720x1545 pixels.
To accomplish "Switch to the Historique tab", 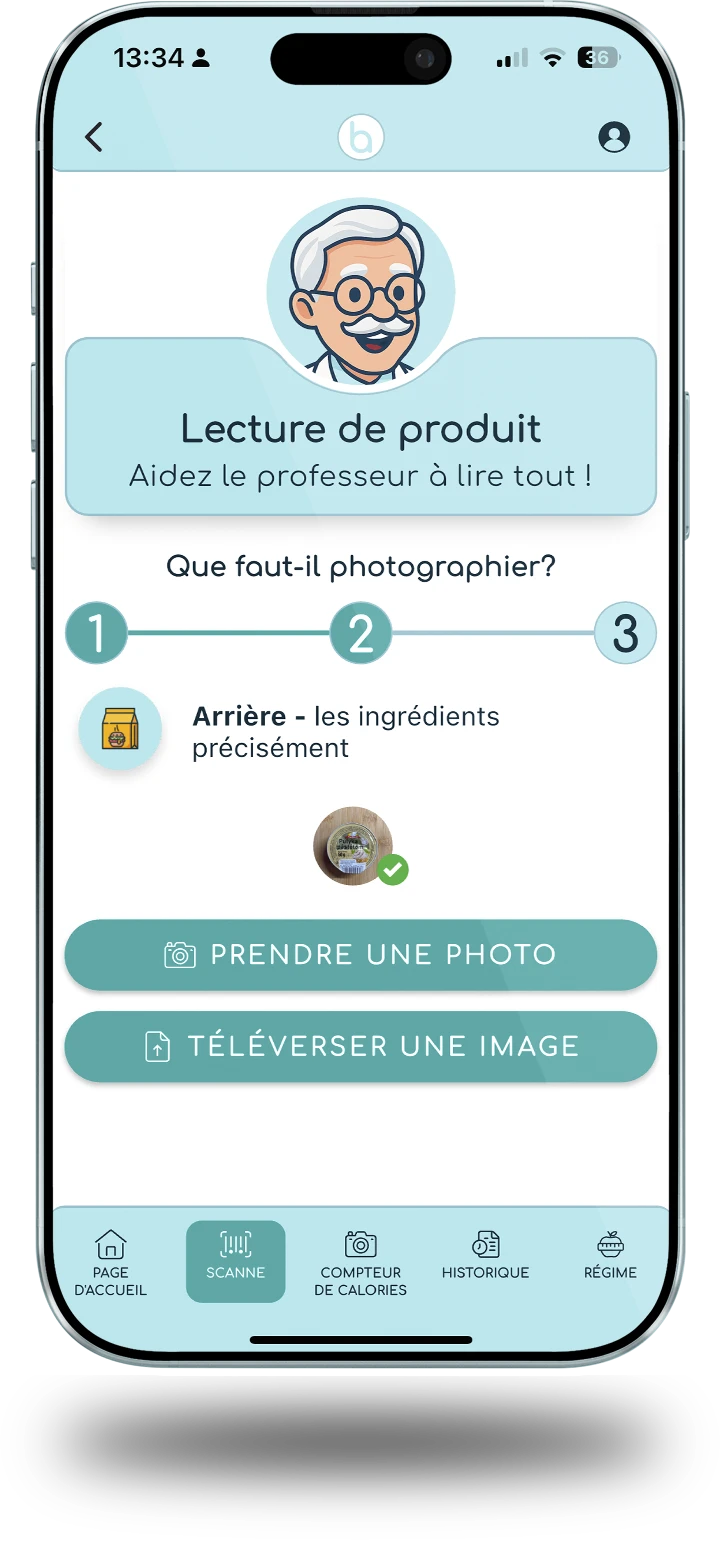I will click(x=486, y=1257).
